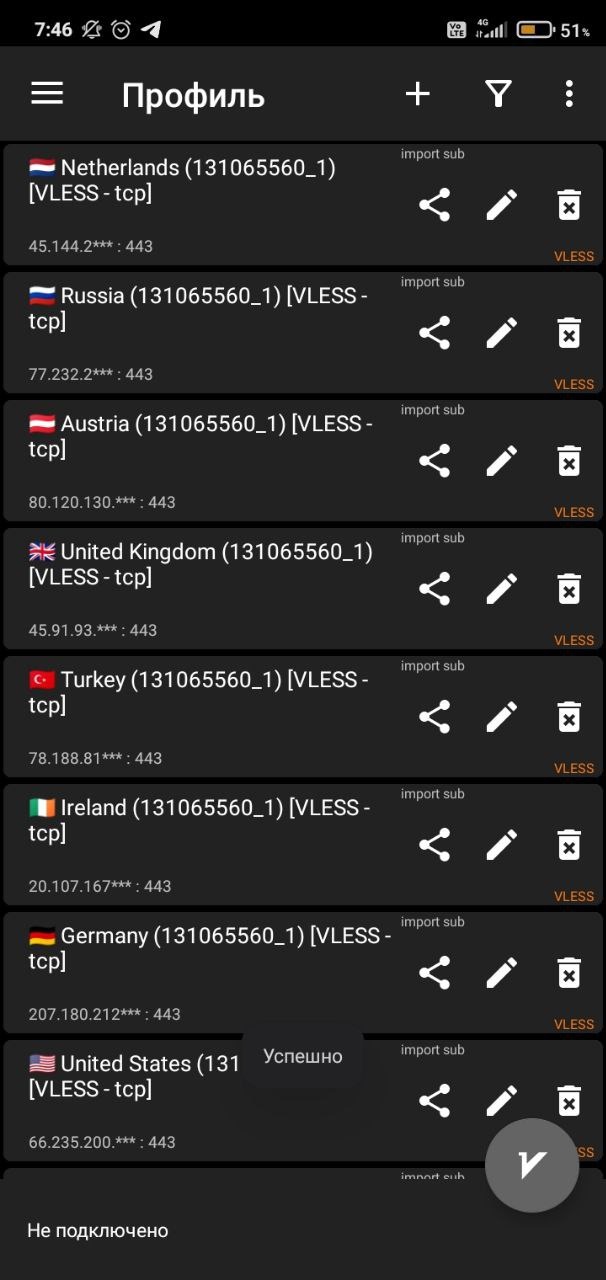Delete the Turkey profile
The width and height of the screenshot is (606, 1280).
click(x=569, y=717)
